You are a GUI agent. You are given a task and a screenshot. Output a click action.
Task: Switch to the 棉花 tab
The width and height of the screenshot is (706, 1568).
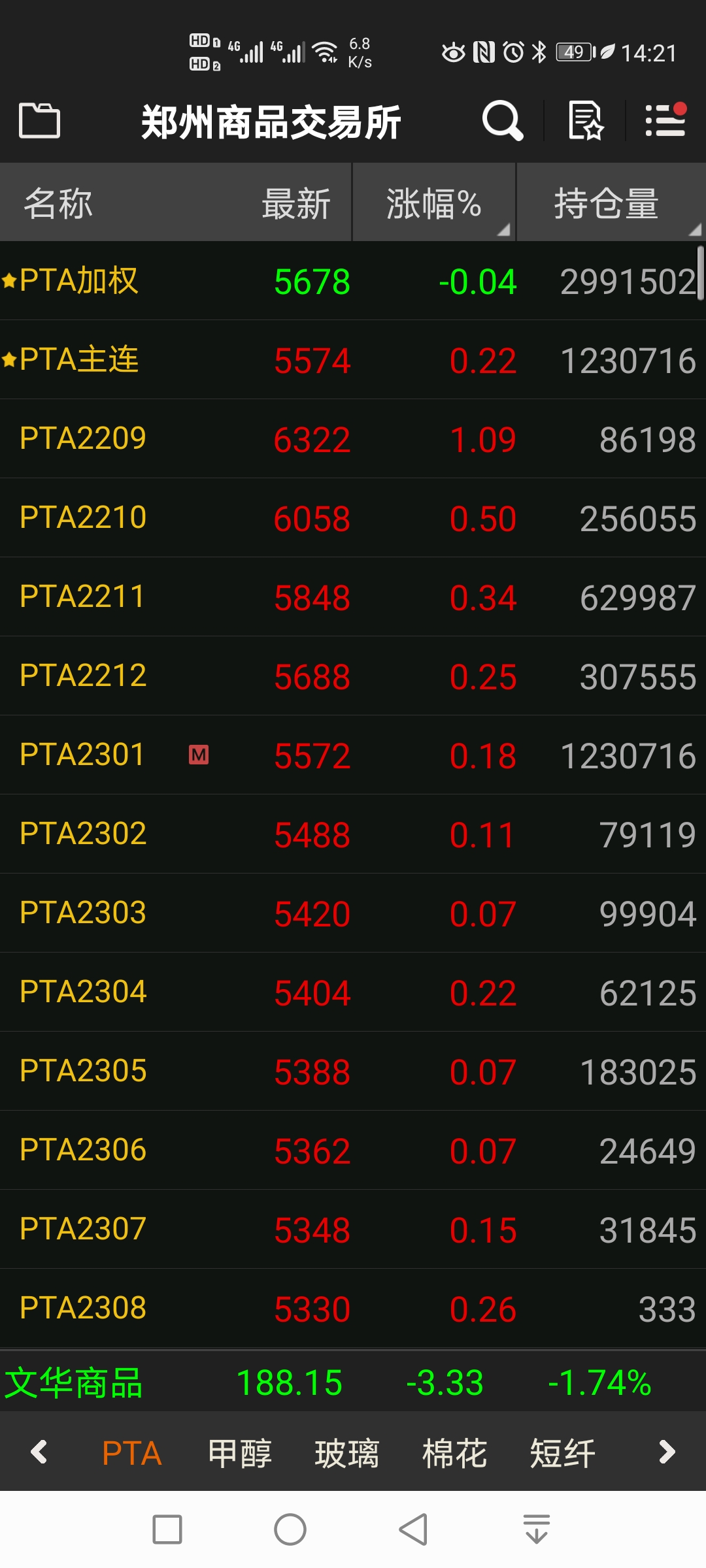coord(454,1454)
